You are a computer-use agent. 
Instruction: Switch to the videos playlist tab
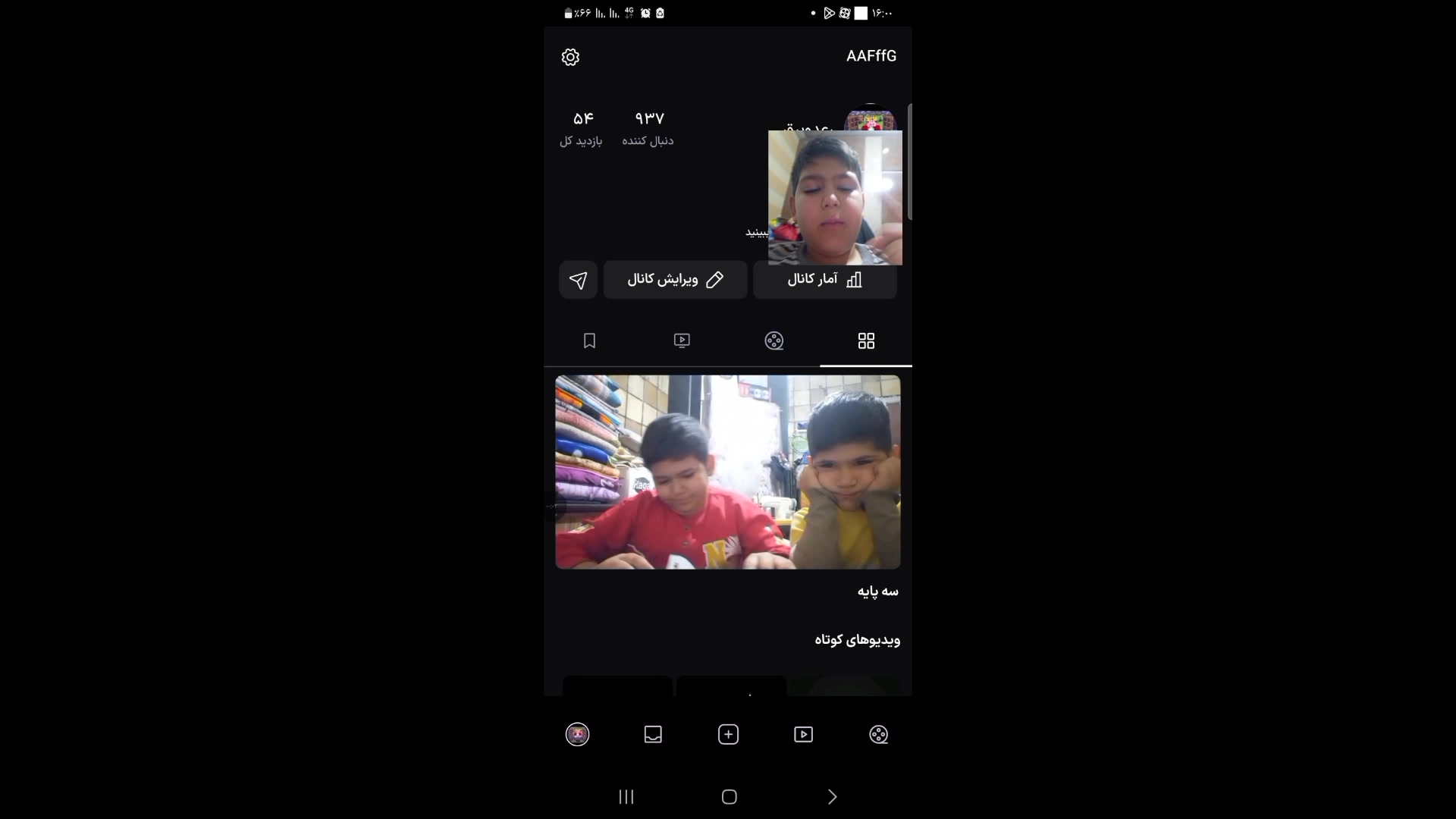coord(682,341)
